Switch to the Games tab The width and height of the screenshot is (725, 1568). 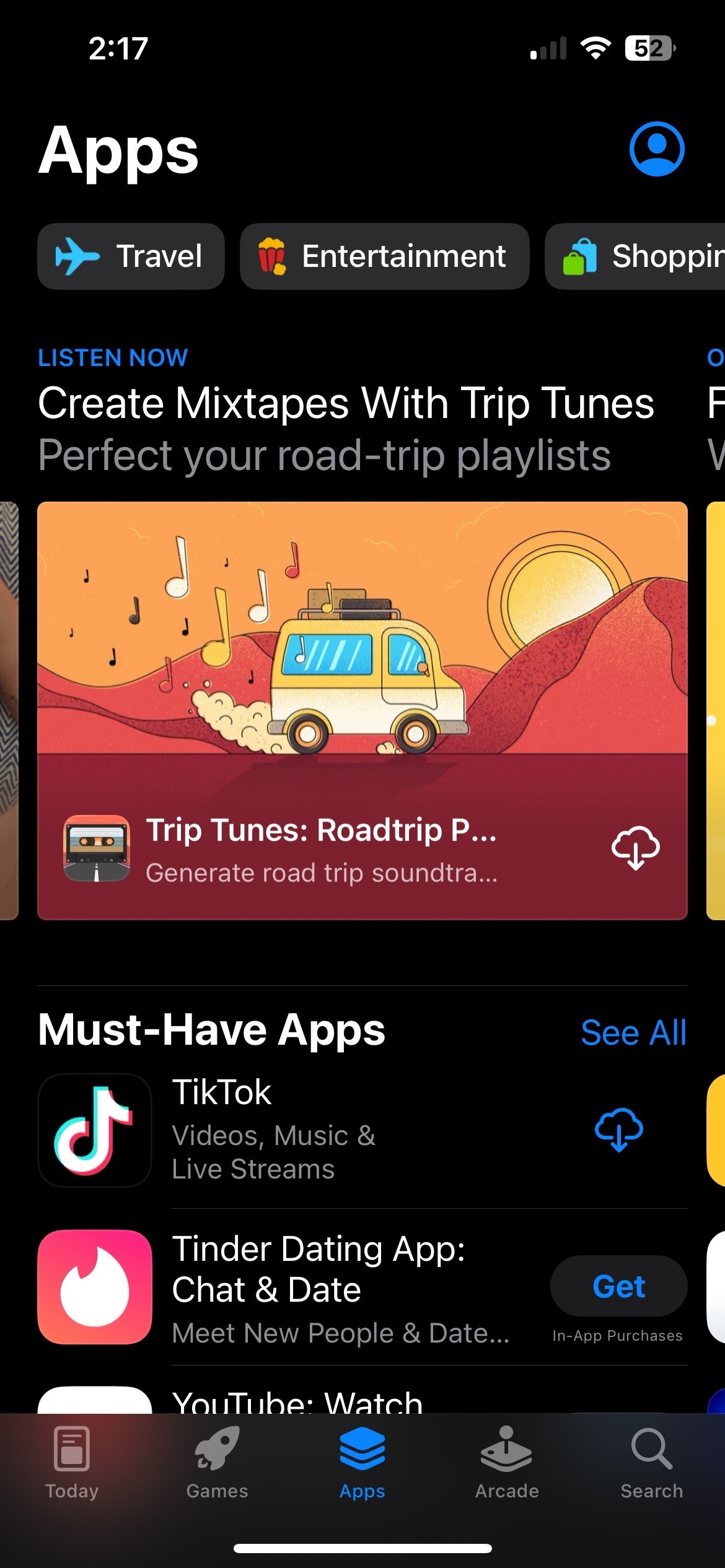[x=217, y=1463]
